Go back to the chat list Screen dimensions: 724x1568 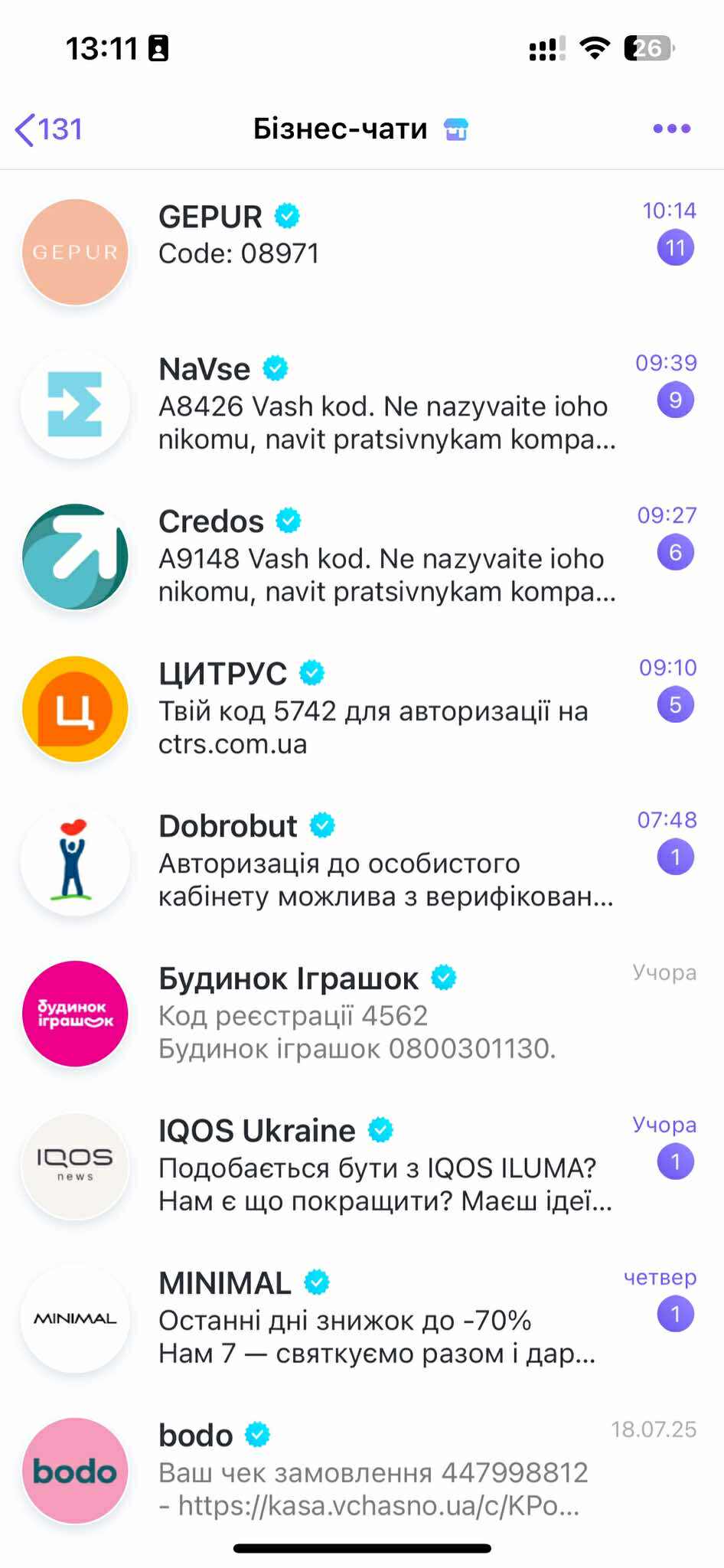(49, 129)
